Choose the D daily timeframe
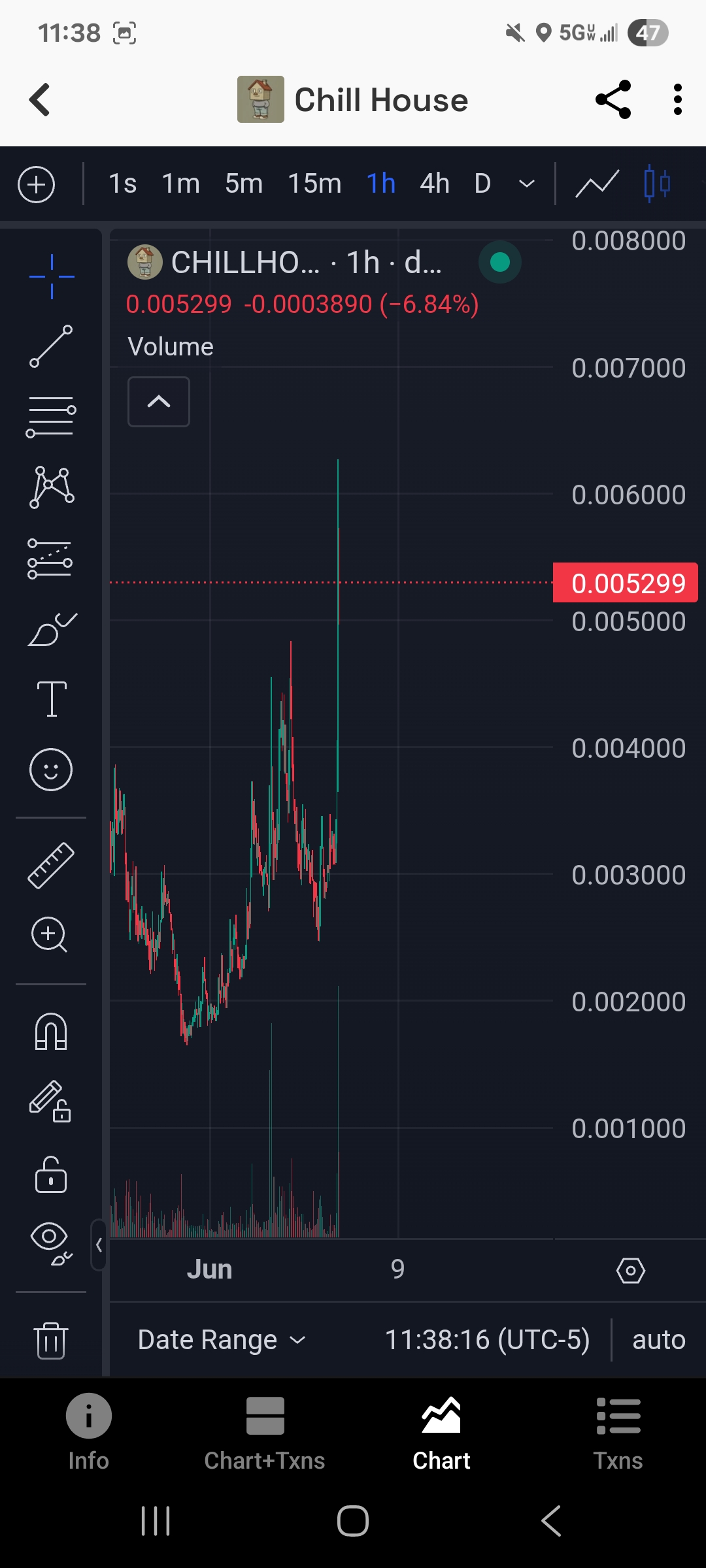706x1568 pixels. [482, 184]
